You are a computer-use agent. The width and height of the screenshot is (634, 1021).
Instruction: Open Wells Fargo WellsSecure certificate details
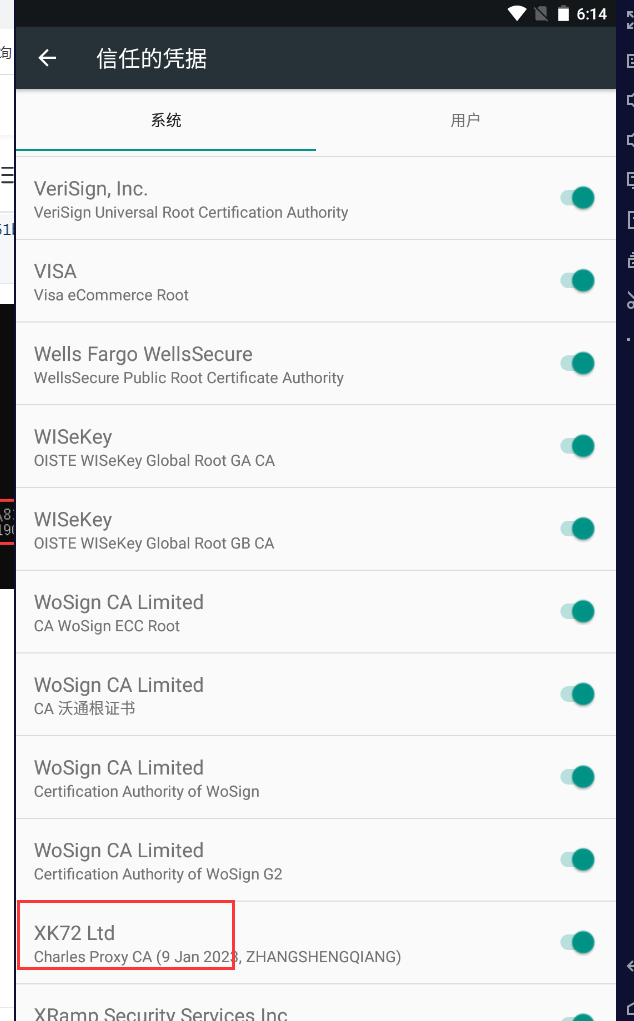click(316, 363)
